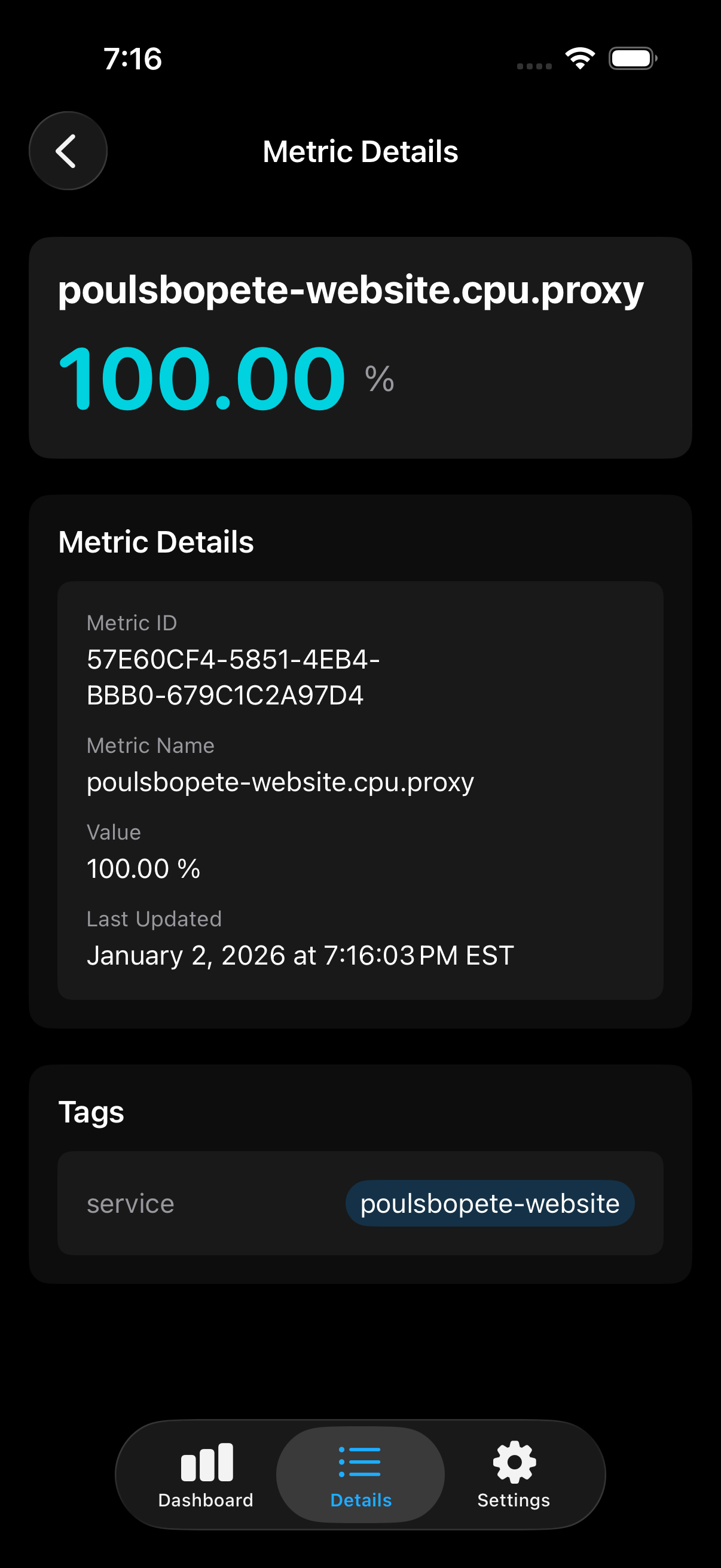
Task: Tap the back chevron arrow
Action: [68, 150]
